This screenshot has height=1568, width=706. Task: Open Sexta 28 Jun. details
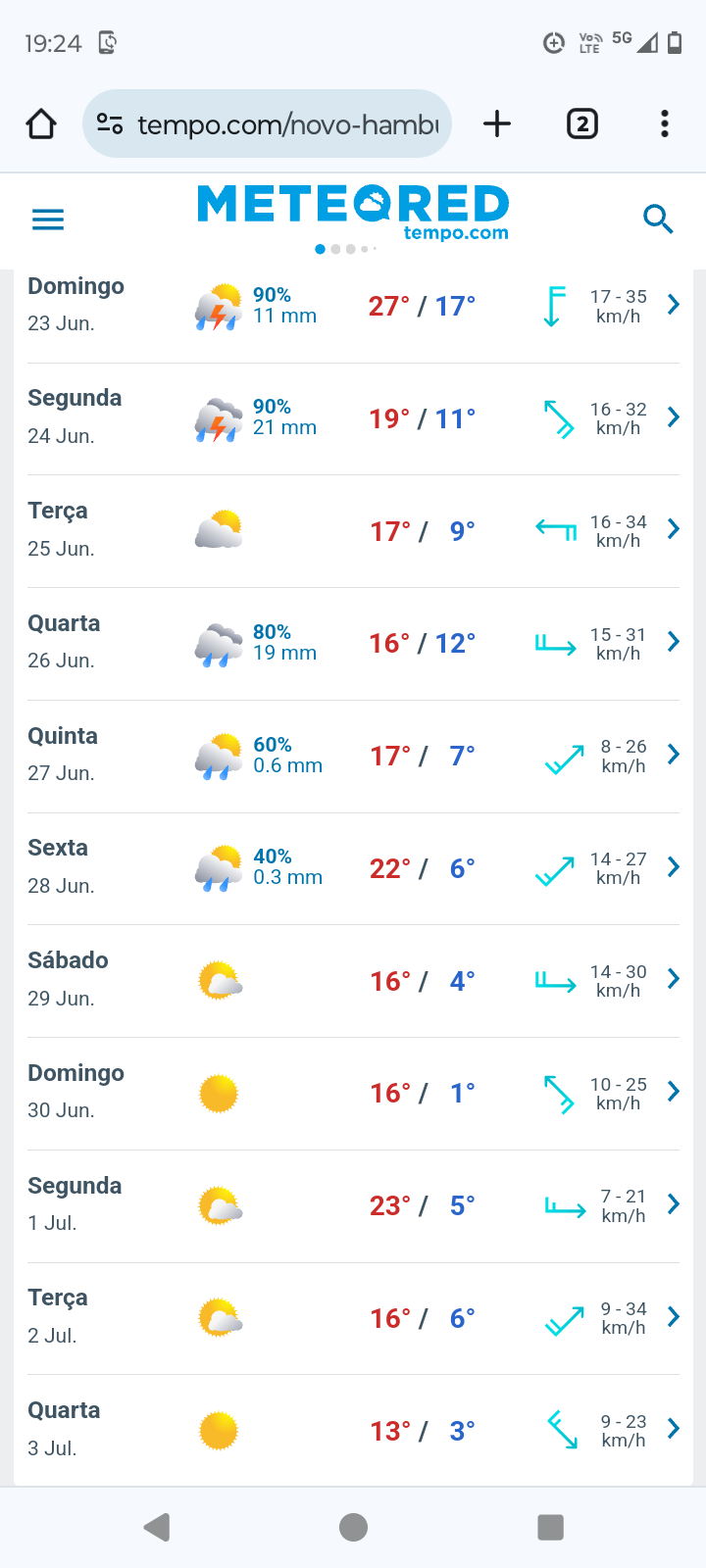coord(353,869)
